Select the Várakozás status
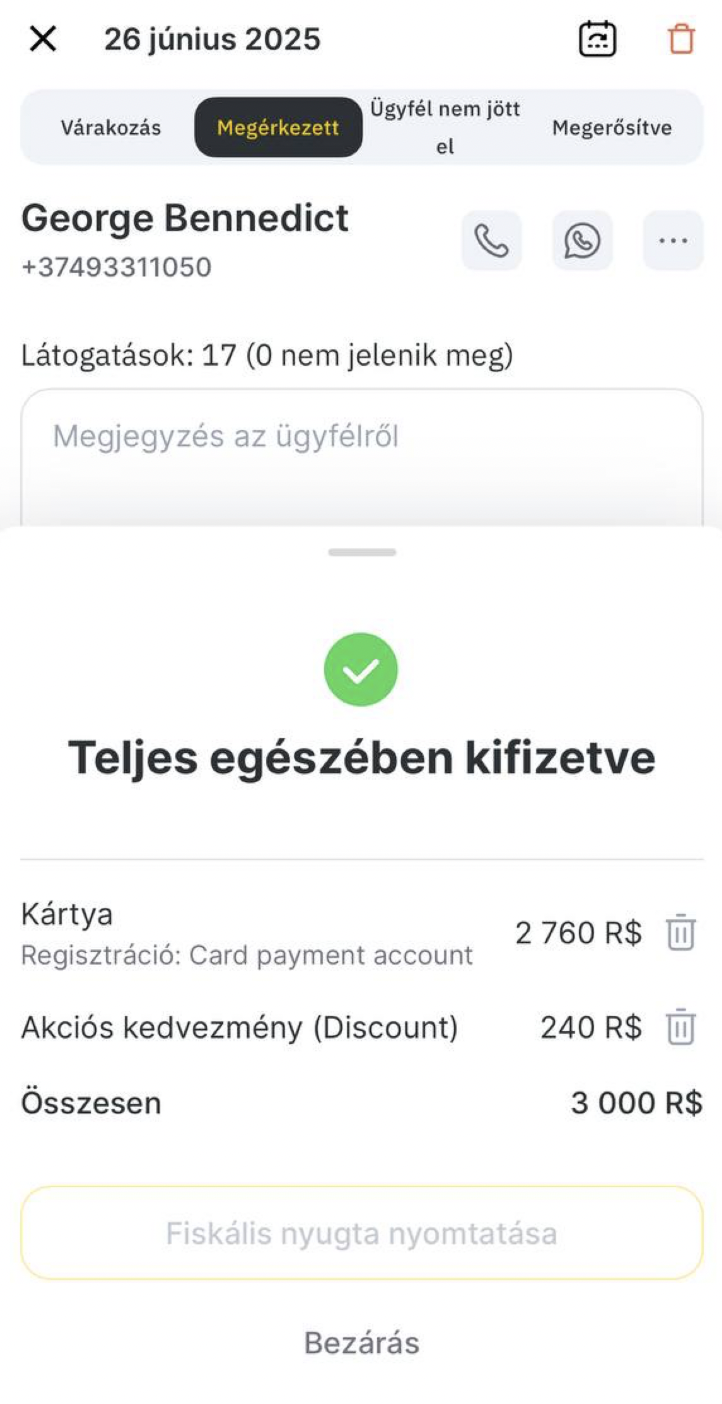 pyautogui.click(x=111, y=128)
